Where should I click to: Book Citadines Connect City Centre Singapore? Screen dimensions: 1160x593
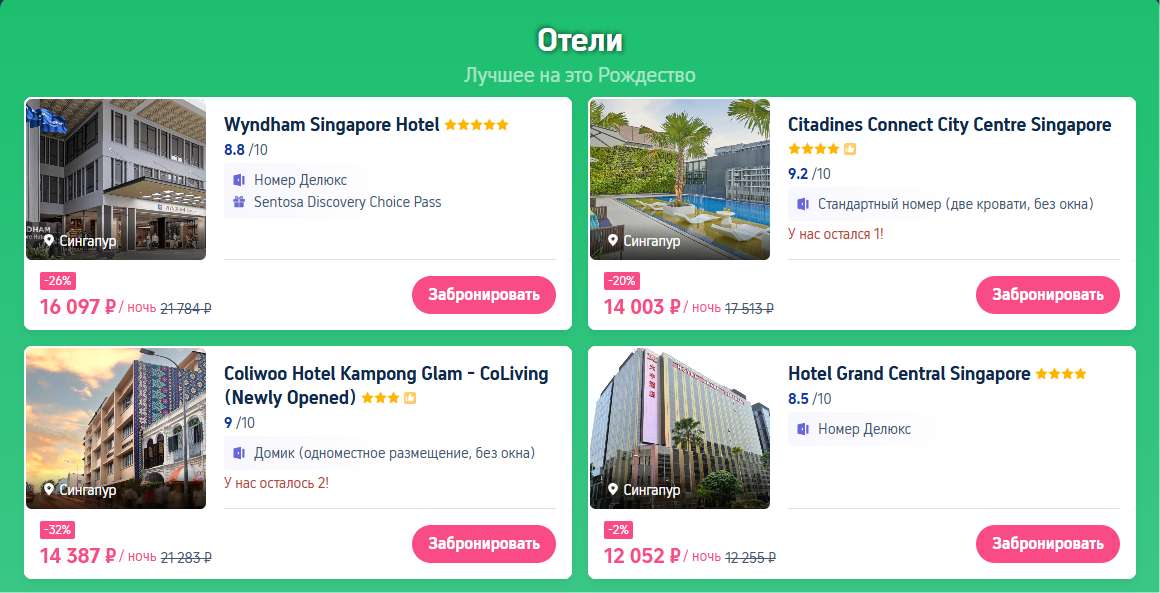click(x=1047, y=295)
